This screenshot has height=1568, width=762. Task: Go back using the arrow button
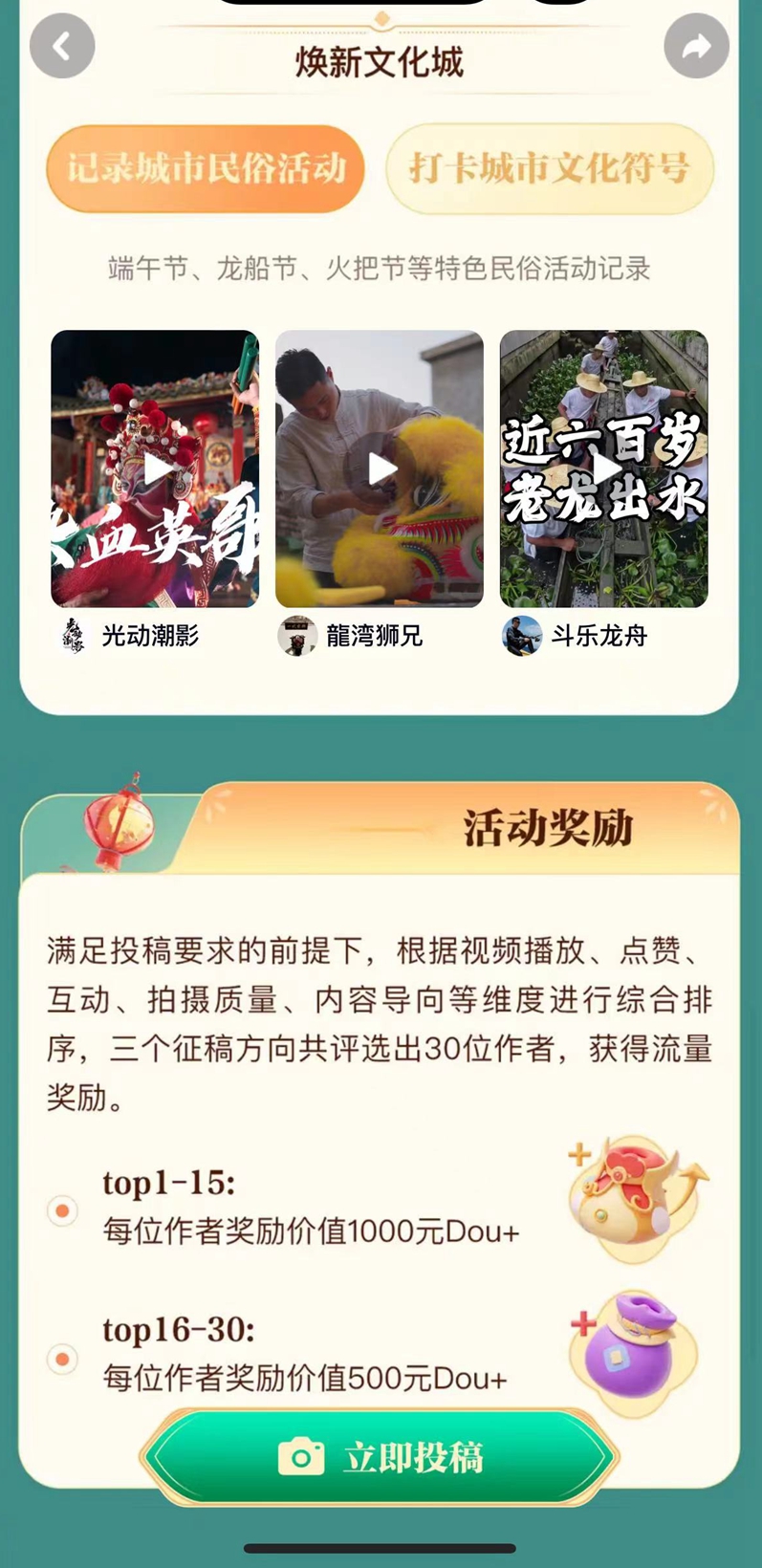point(62,46)
